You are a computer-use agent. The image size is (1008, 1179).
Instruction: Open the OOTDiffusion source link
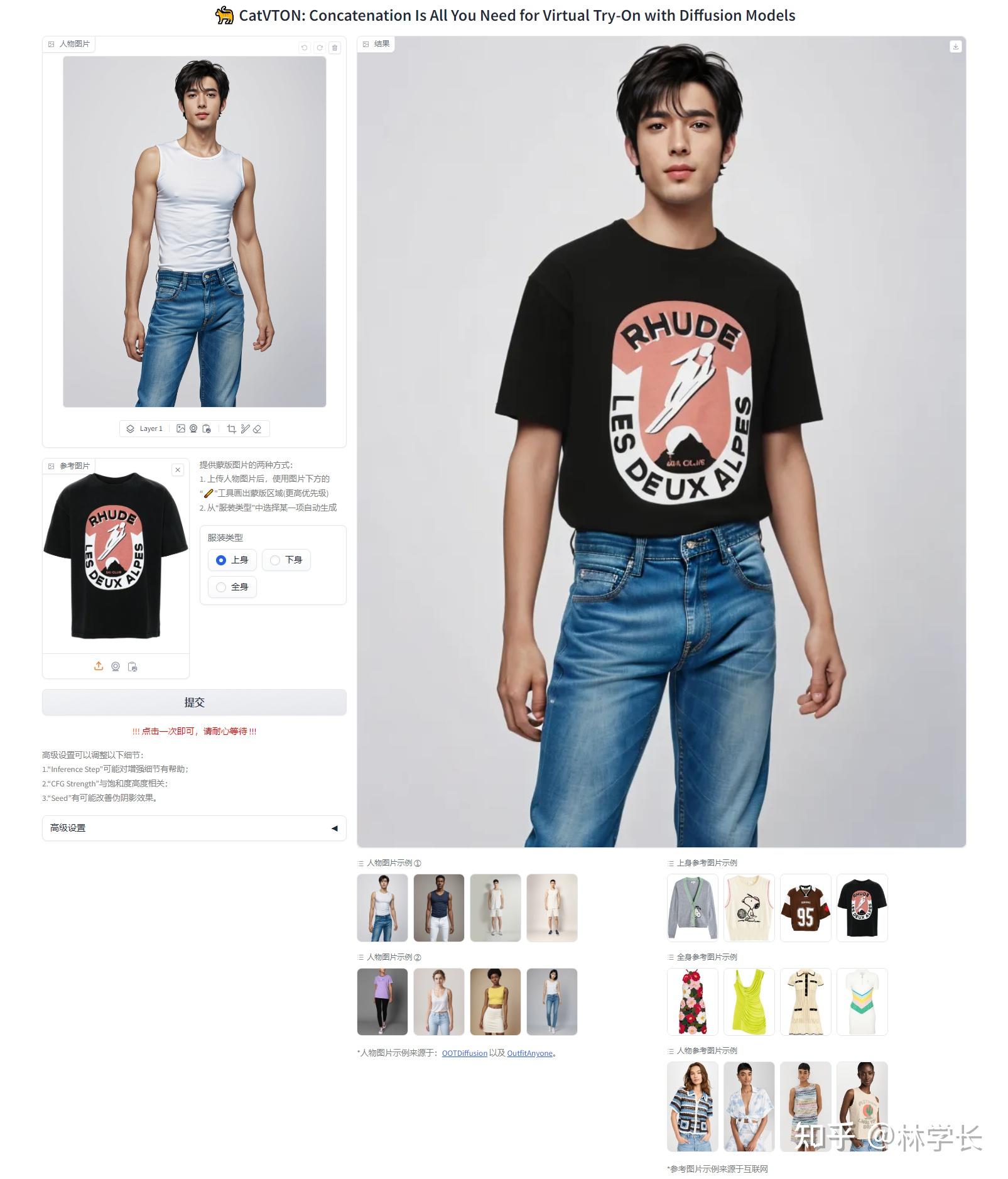(464, 1053)
